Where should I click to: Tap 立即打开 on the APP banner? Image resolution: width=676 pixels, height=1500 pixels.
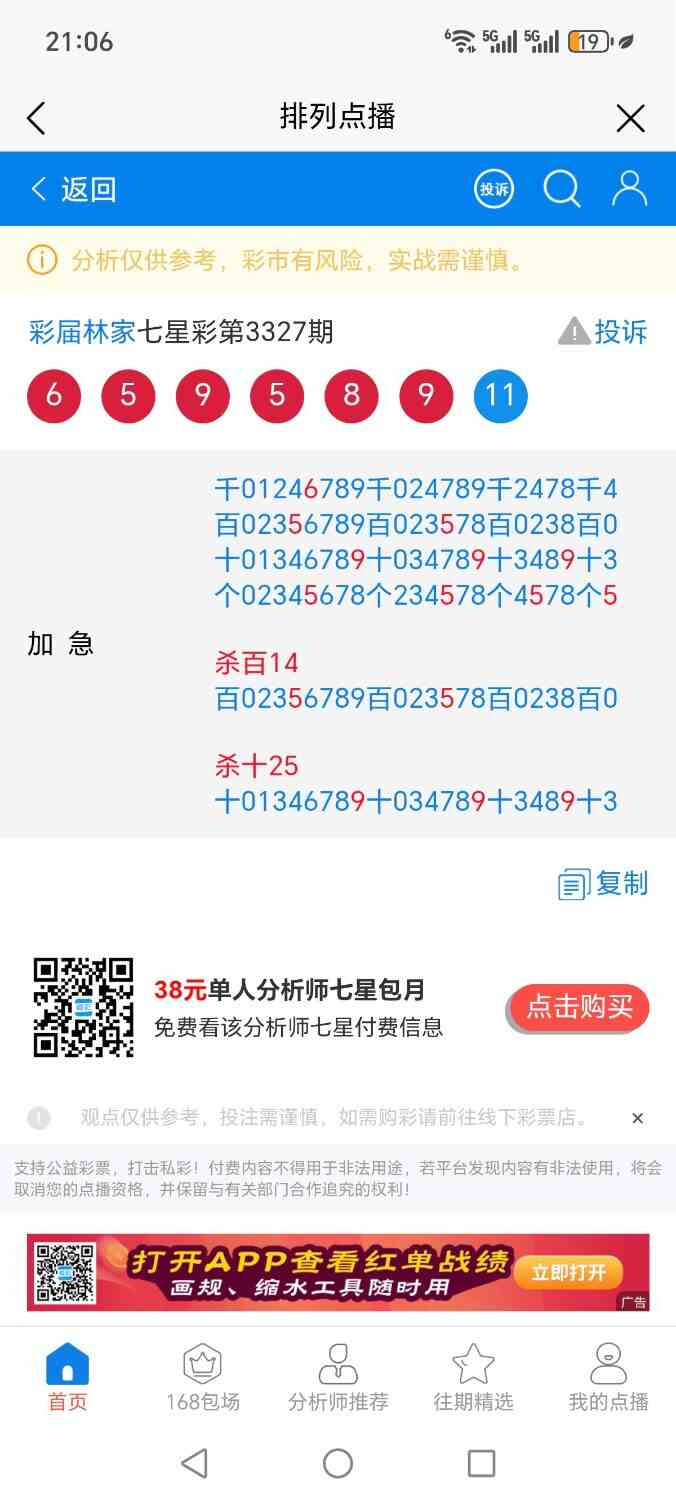(568, 1272)
